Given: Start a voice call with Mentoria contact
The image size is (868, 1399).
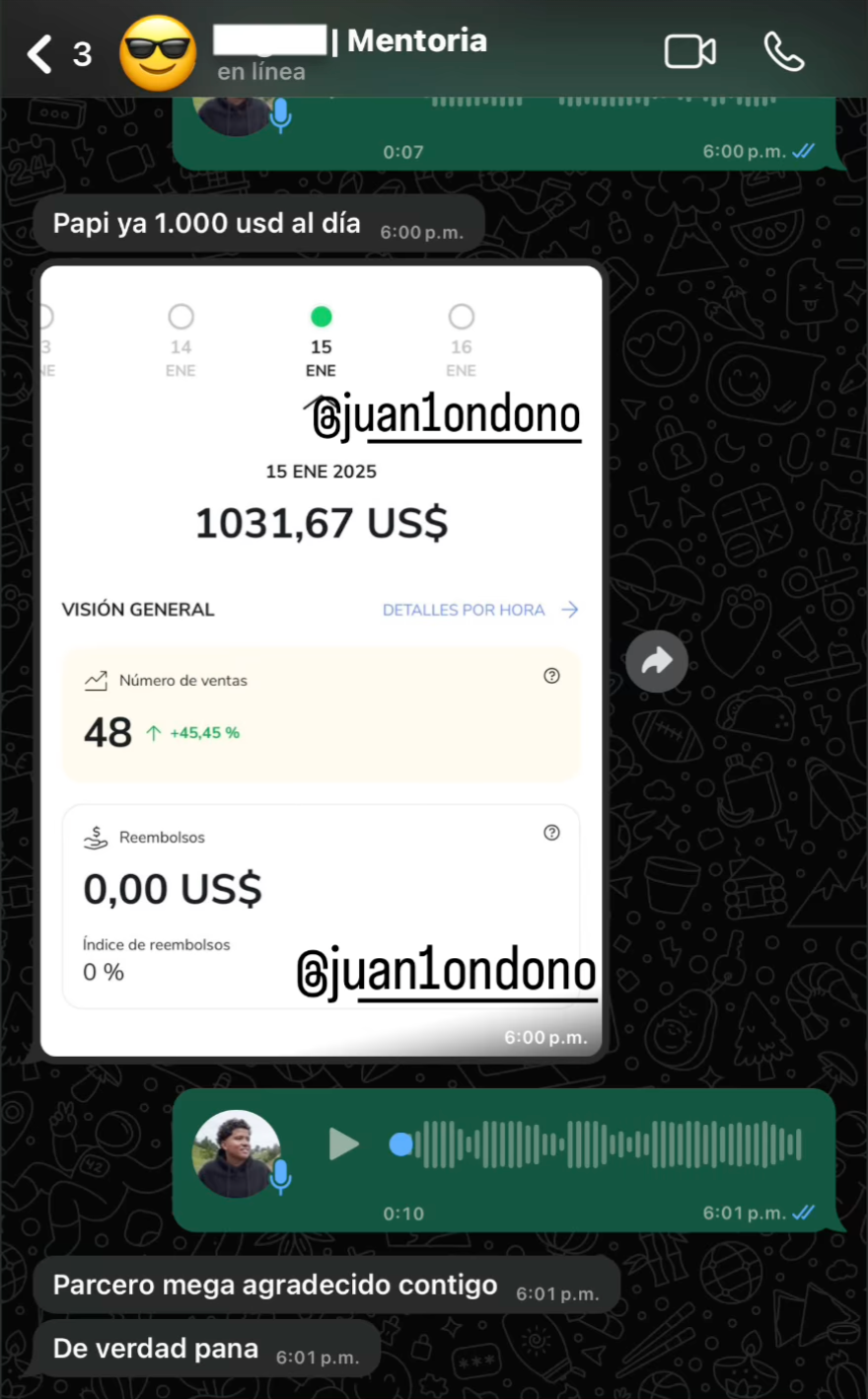Looking at the screenshot, I should click(784, 52).
